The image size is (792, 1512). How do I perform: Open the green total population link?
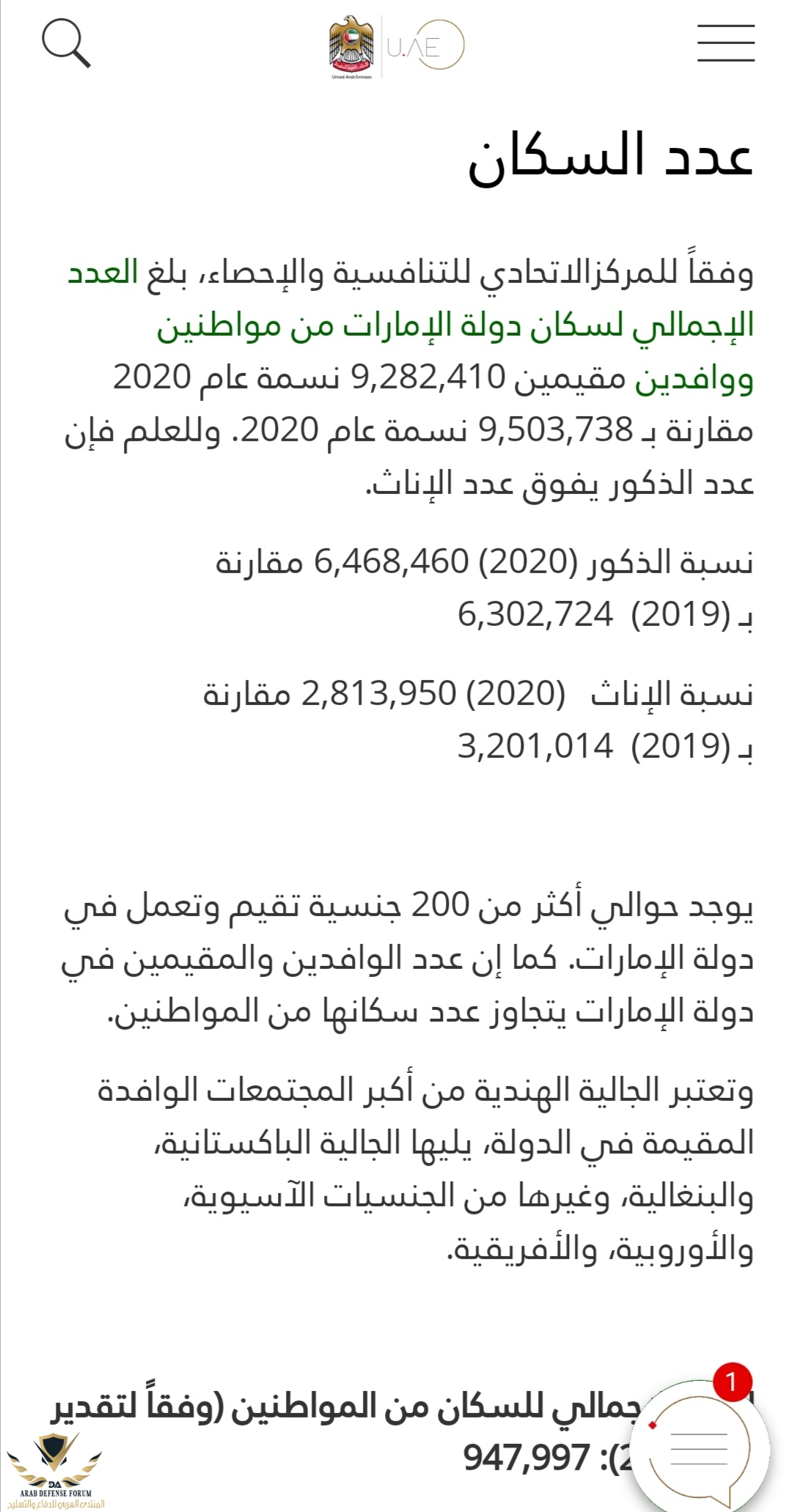pyautogui.click(x=455, y=325)
